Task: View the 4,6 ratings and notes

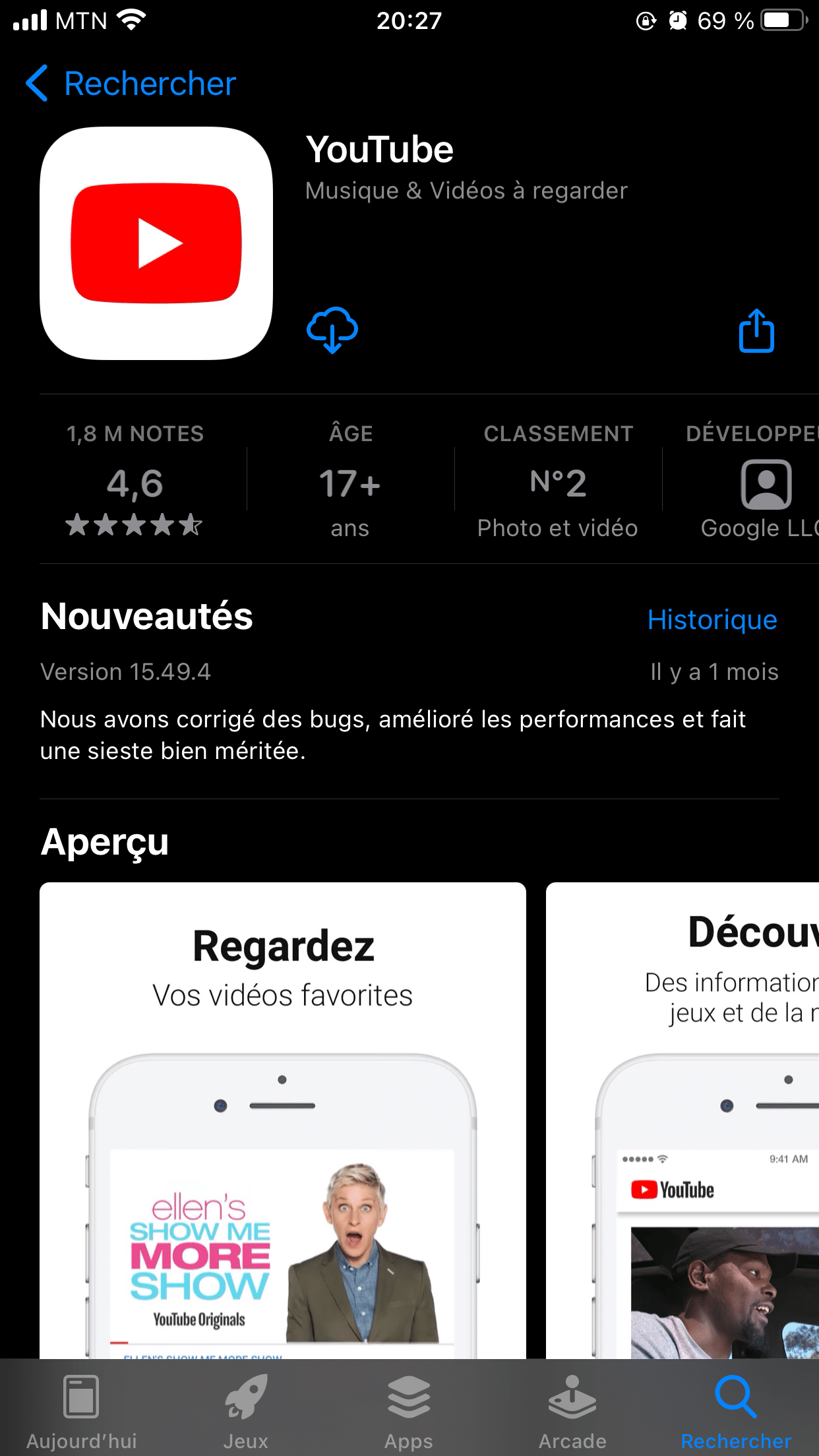Action: pyautogui.click(x=135, y=485)
